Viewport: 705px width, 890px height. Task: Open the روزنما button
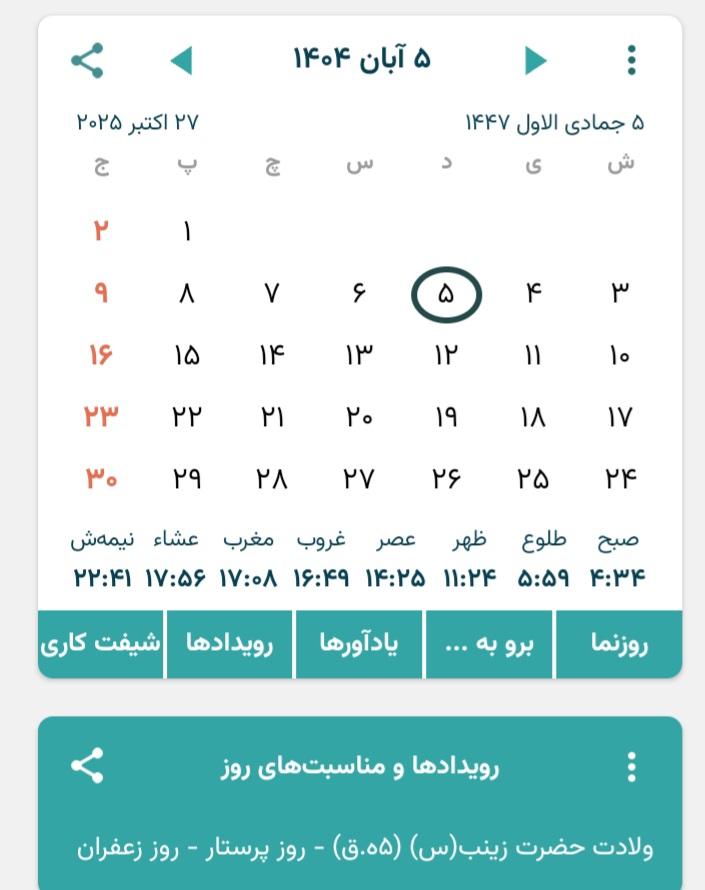click(618, 644)
